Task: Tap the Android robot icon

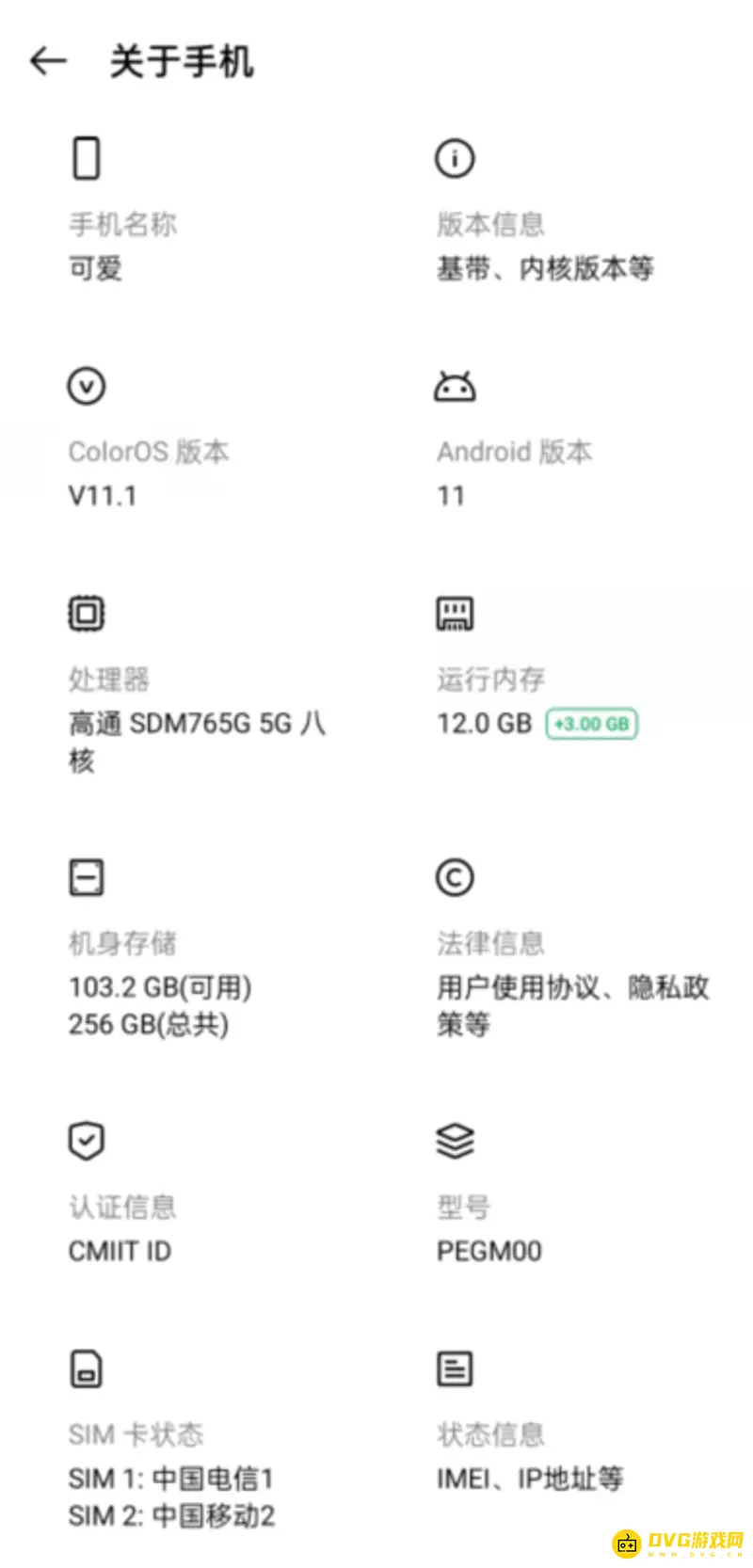Action: (456, 386)
